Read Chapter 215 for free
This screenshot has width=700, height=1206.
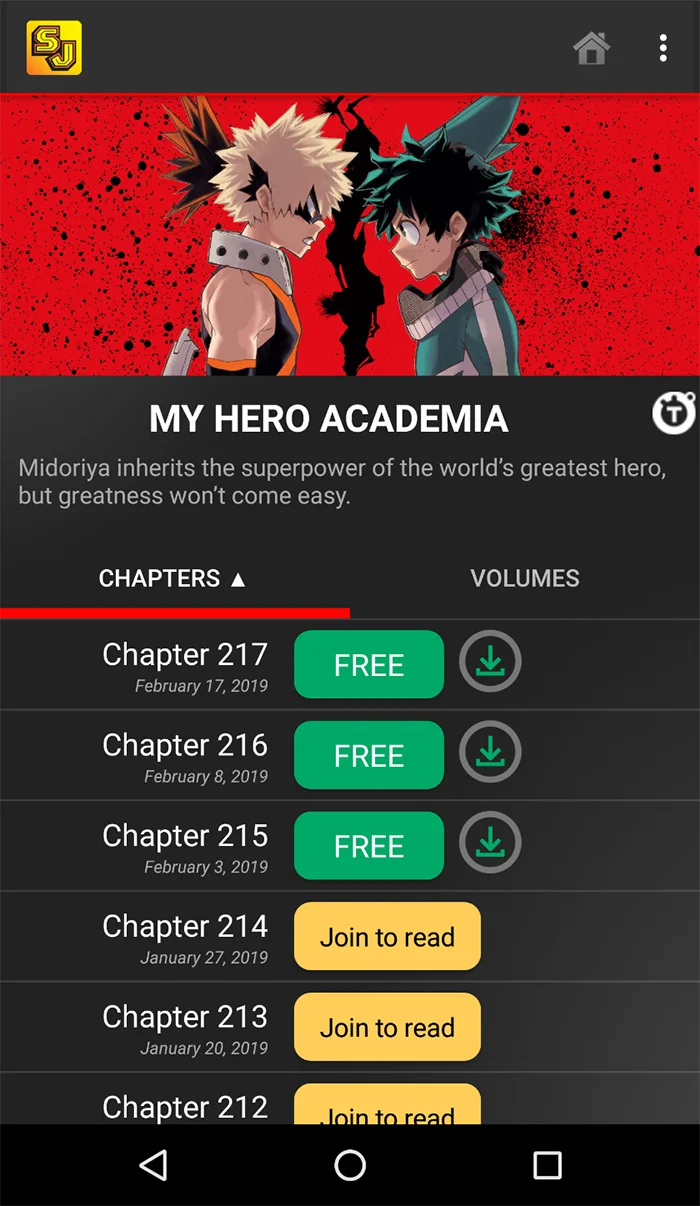[x=369, y=846]
